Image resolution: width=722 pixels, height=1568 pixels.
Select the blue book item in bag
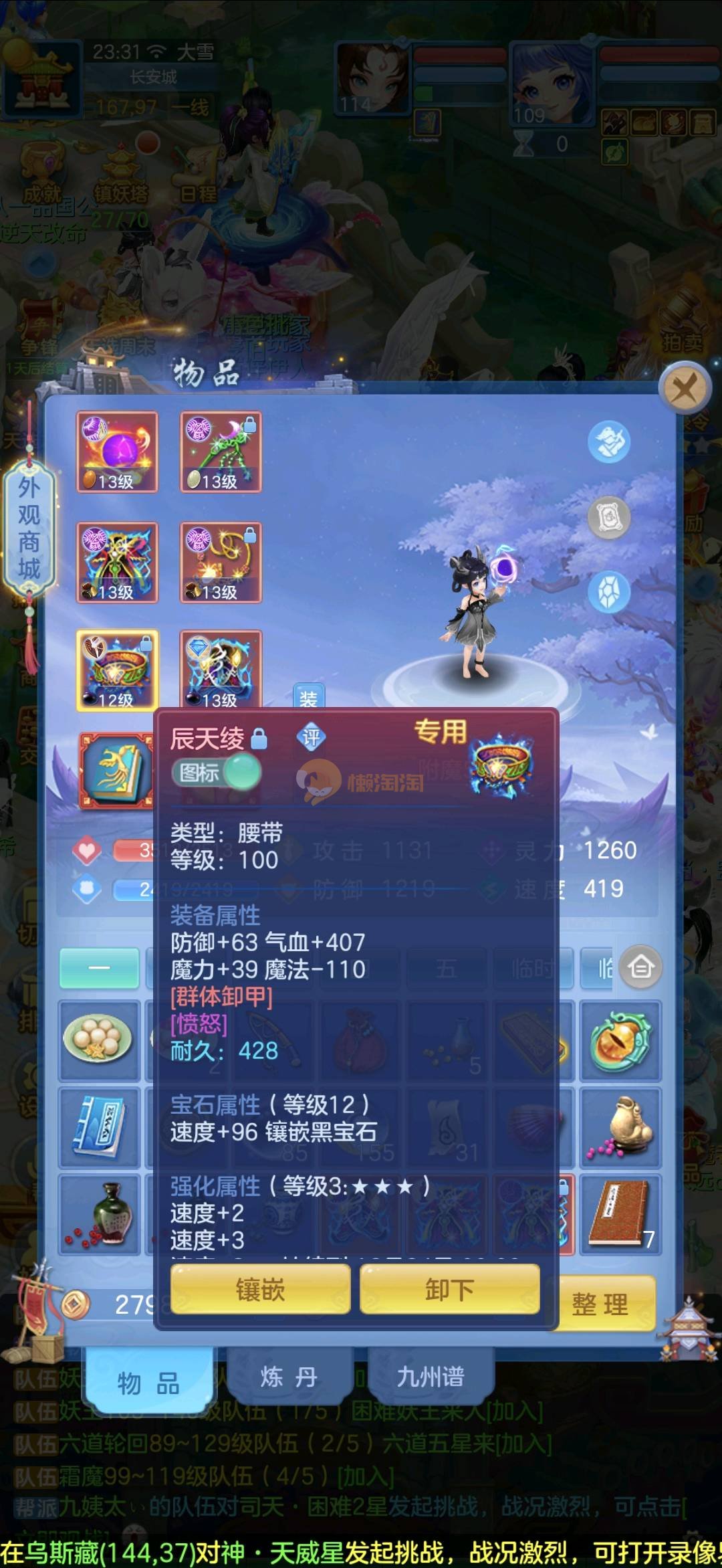[98, 1127]
